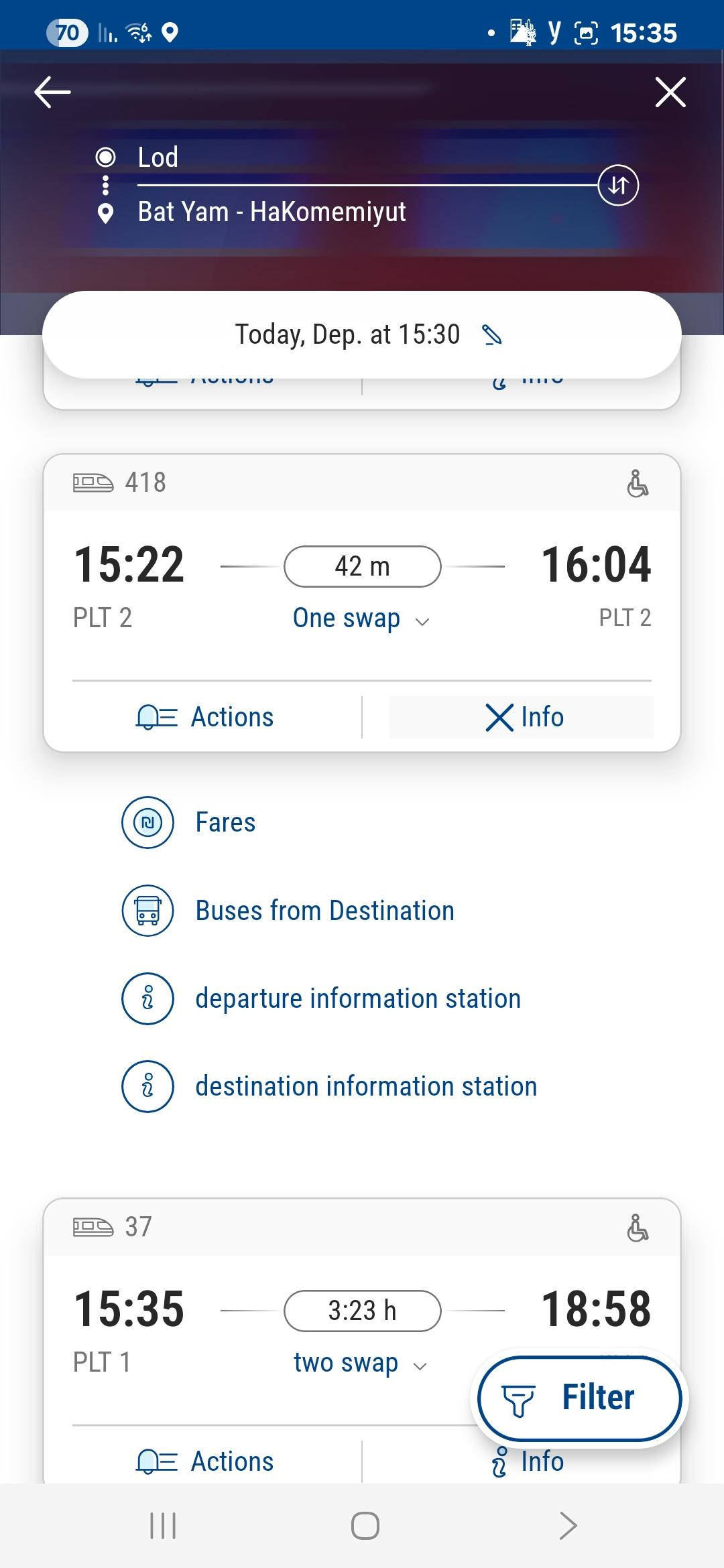The width and height of the screenshot is (724, 1568).
Task: Swap origin and destination stations
Action: [x=617, y=185]
